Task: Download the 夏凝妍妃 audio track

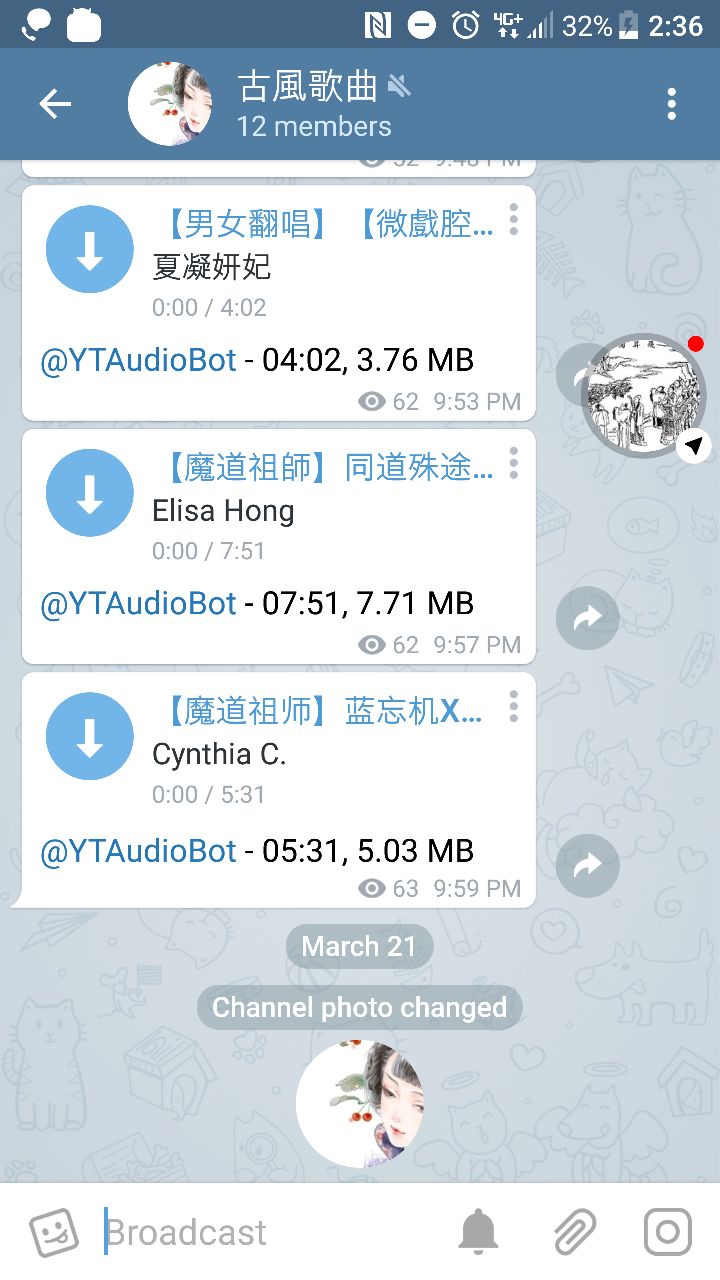Action: point(90,249)
